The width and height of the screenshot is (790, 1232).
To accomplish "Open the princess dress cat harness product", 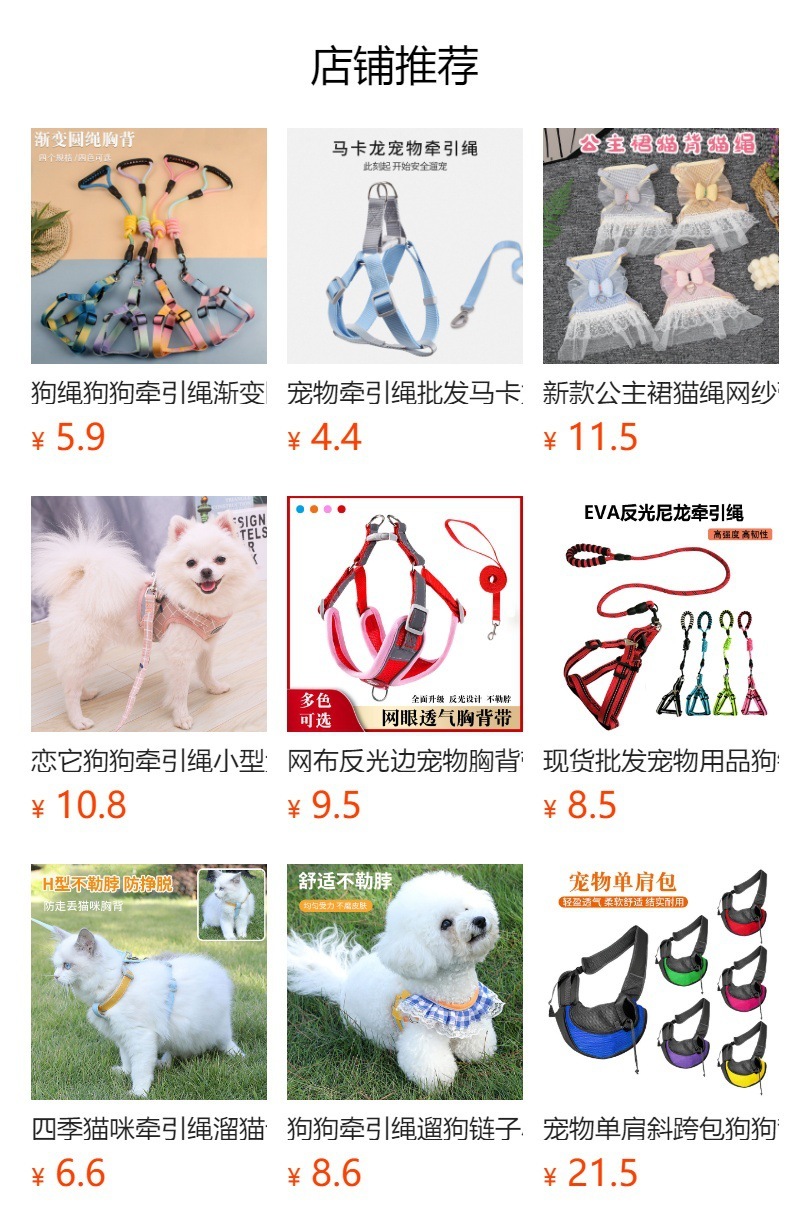I will coord(660,246).
